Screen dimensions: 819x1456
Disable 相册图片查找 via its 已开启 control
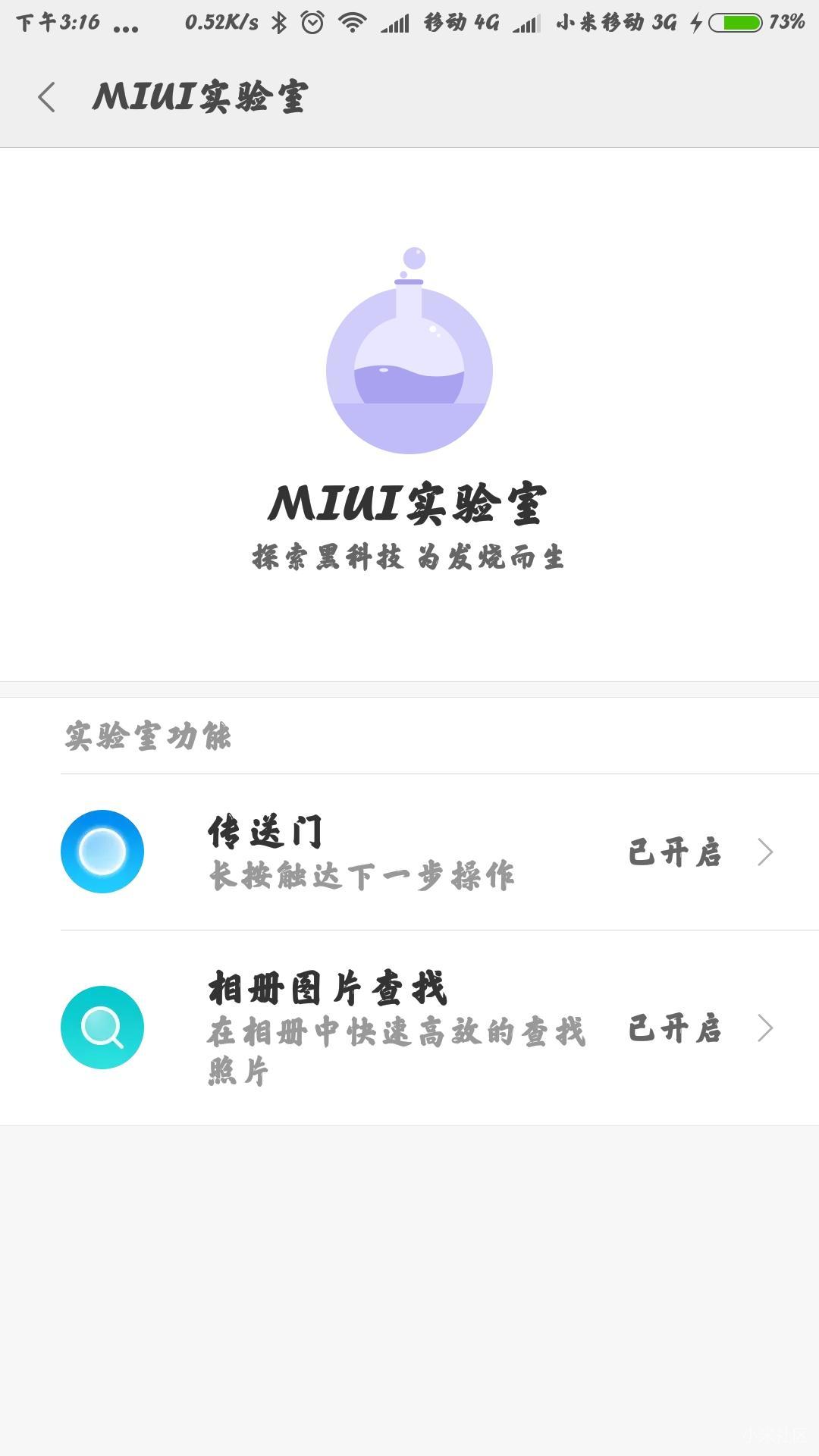(x=673, y=1029)
